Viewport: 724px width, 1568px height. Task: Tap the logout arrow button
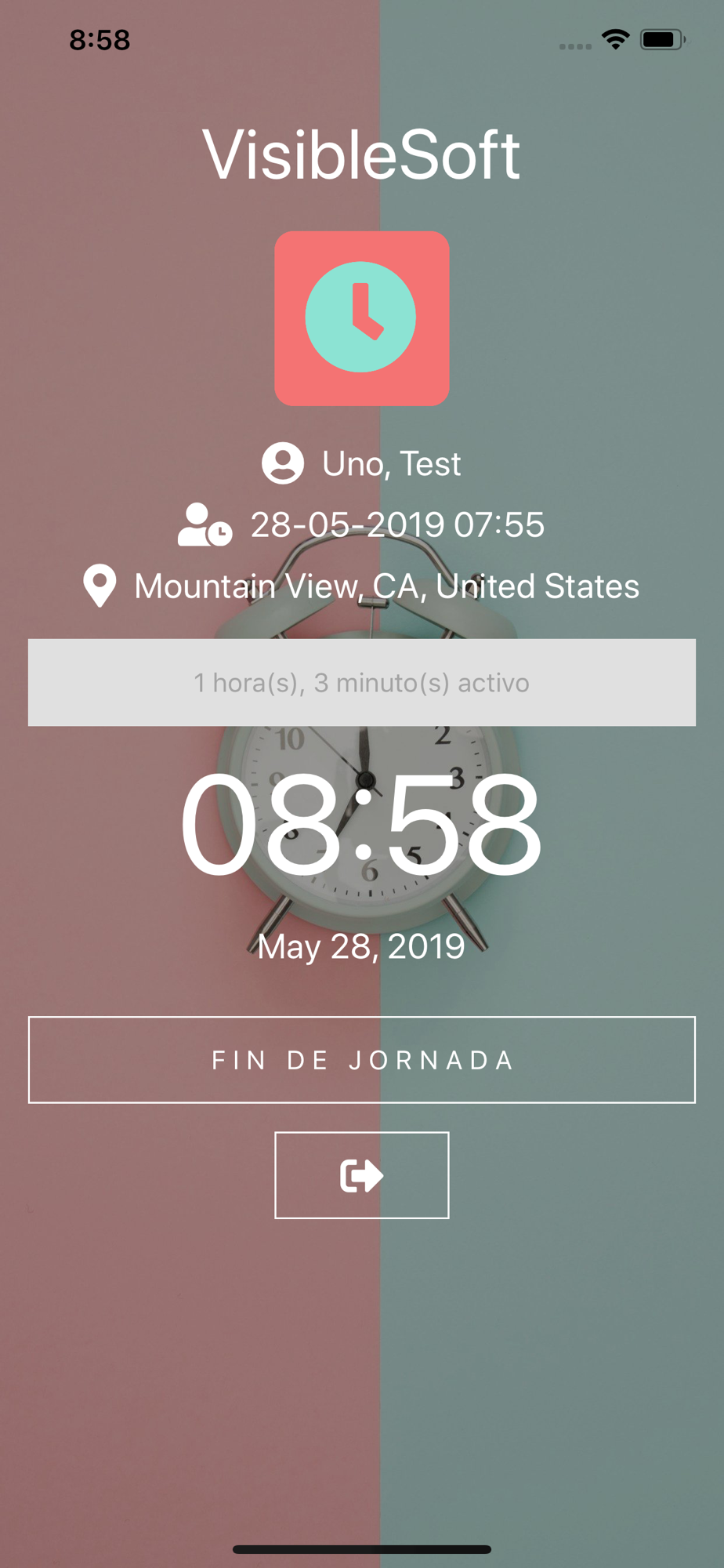click(x=361, y=1174)
